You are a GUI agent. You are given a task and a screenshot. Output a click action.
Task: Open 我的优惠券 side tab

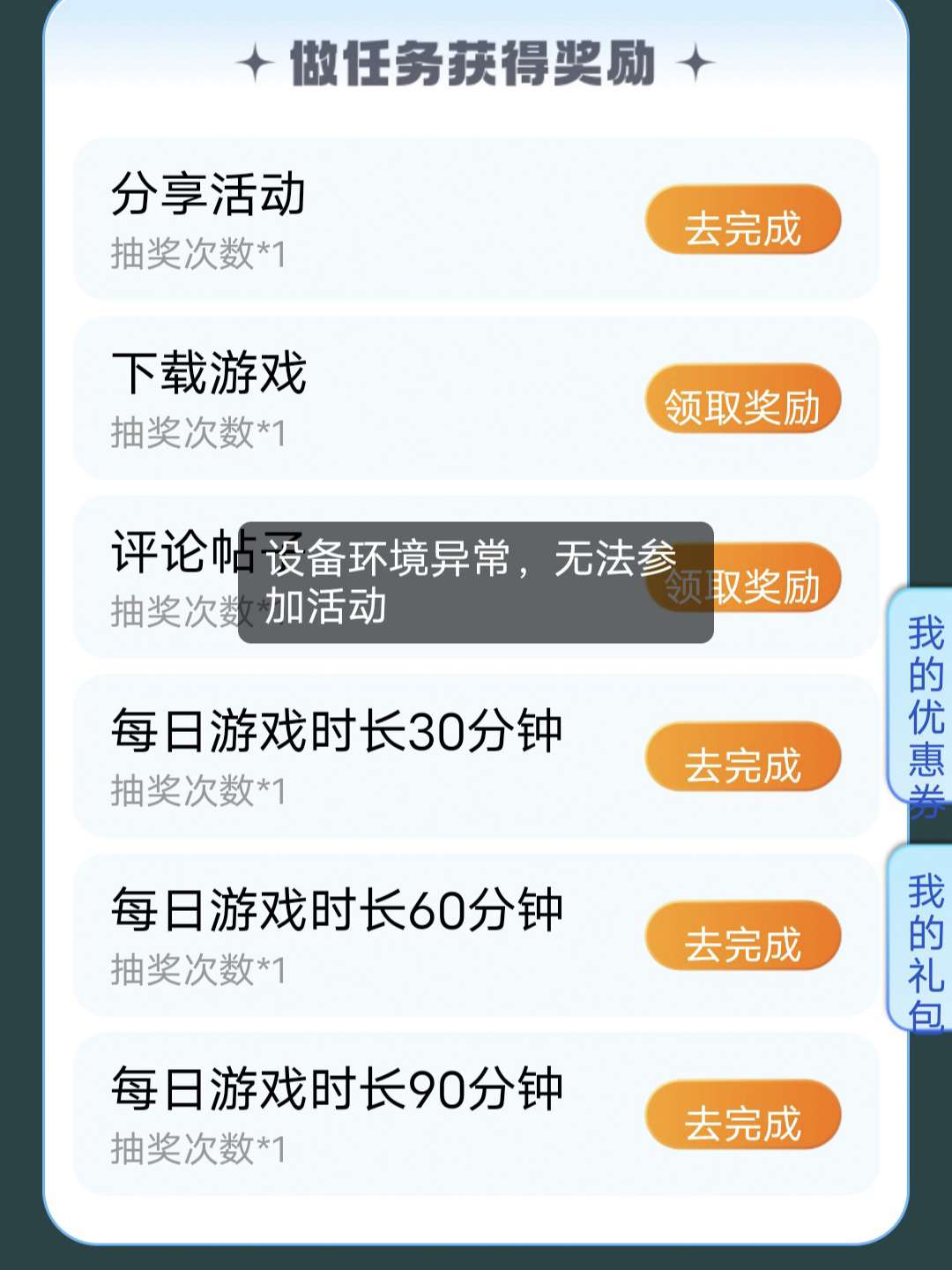click(923, 698)
